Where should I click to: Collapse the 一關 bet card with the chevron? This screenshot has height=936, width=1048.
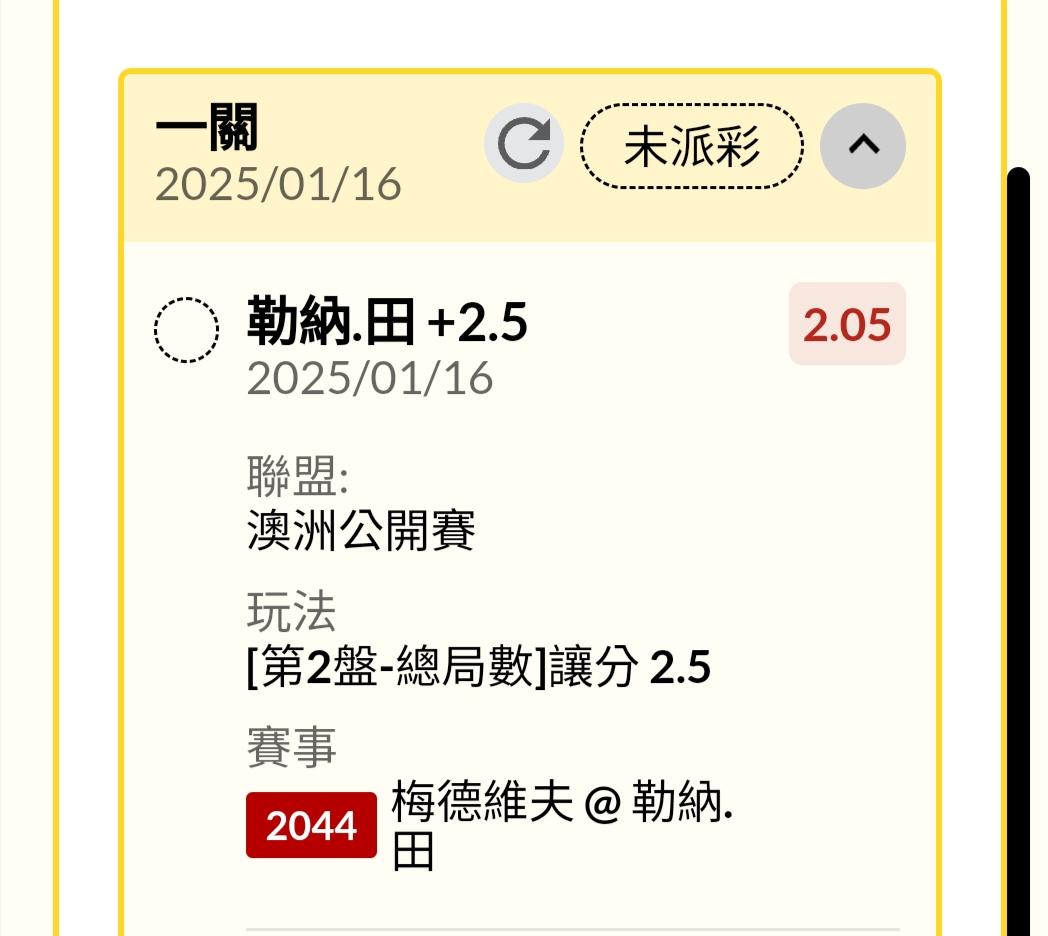[x=863, y=146]
